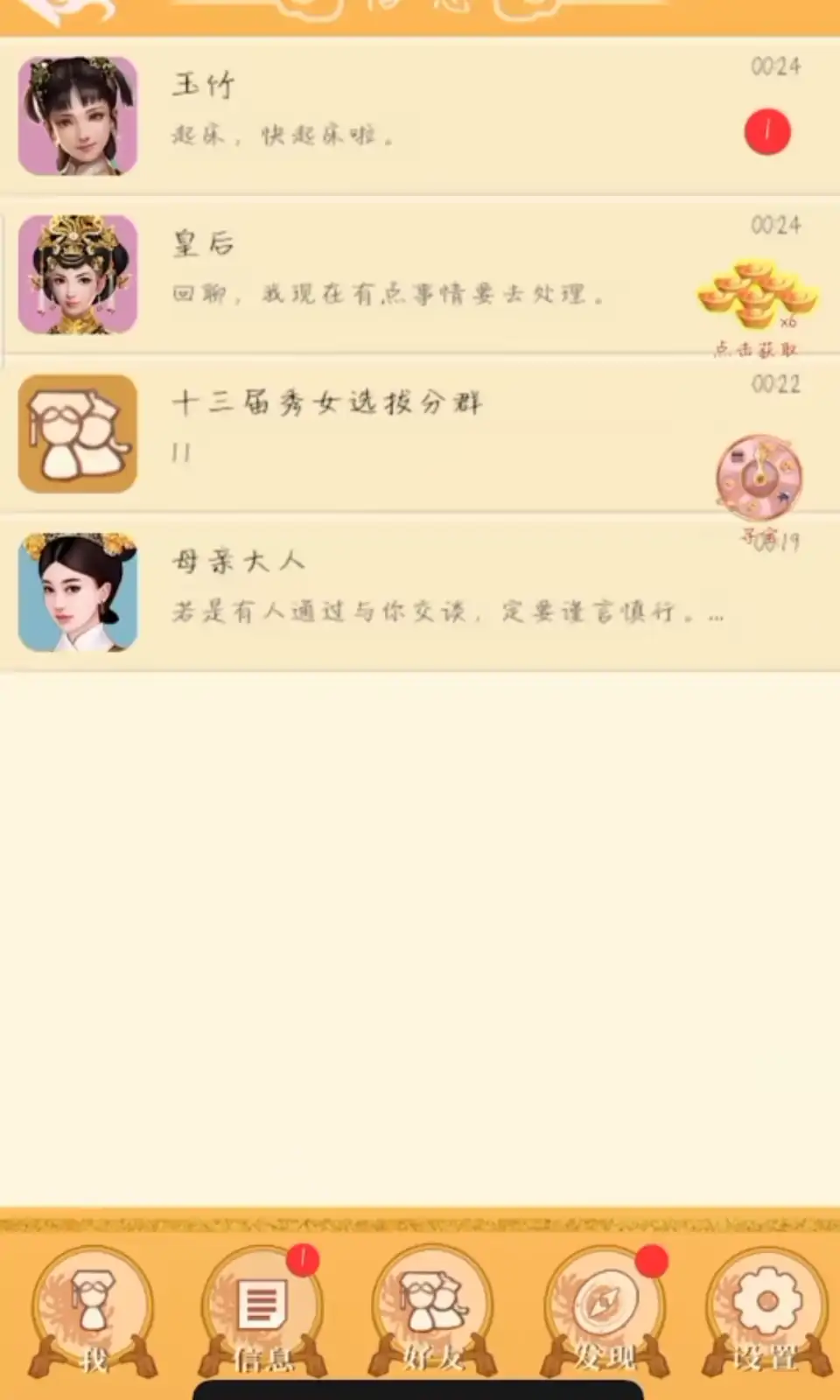Switch to the 信息 tab
The width and height of the screenshot is (840, 1400).
click(x=262, y=1310)
